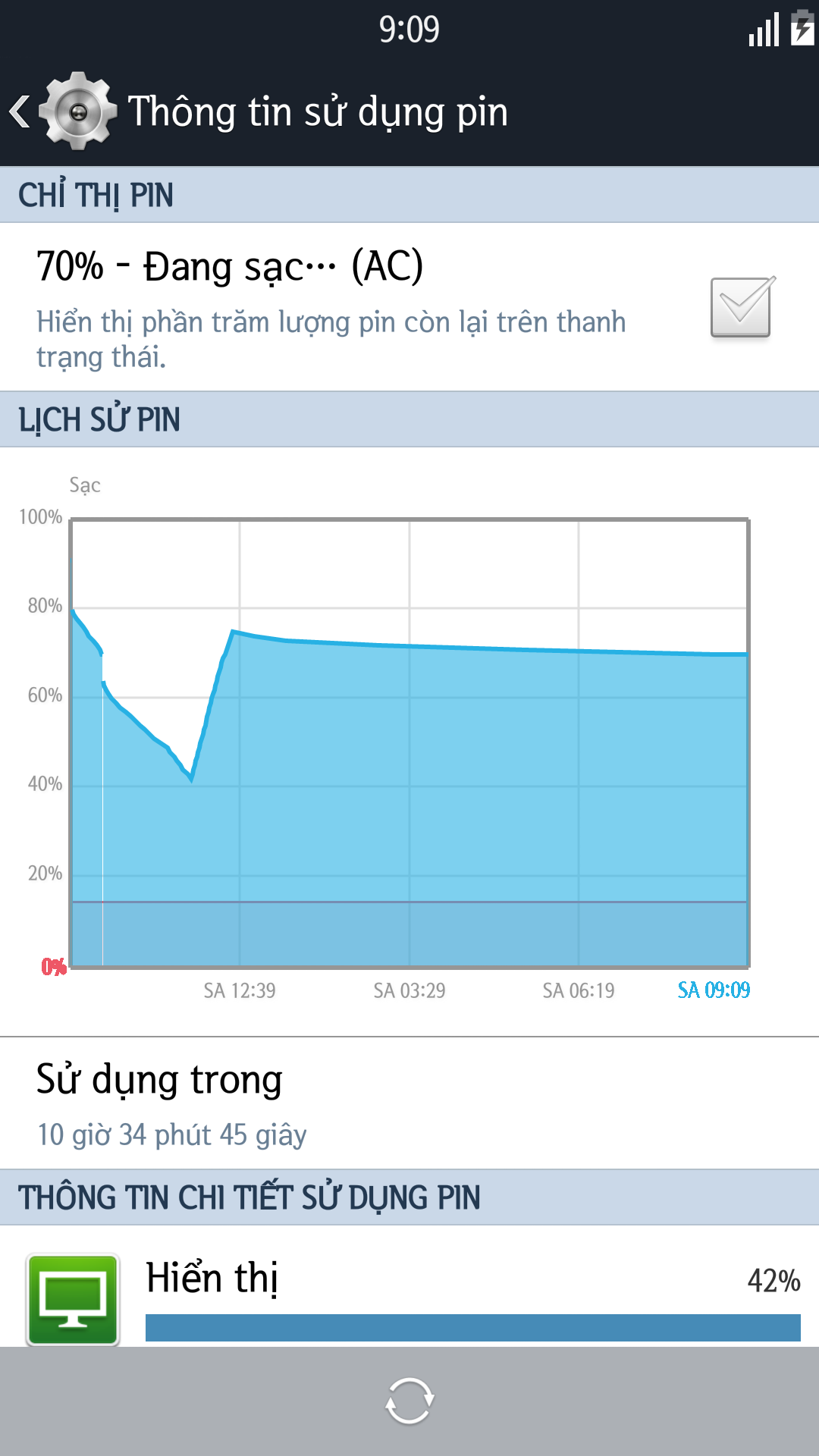Refresh the battery usage data
This screenshot has height=1456, width=819.
coord(409,1401)
